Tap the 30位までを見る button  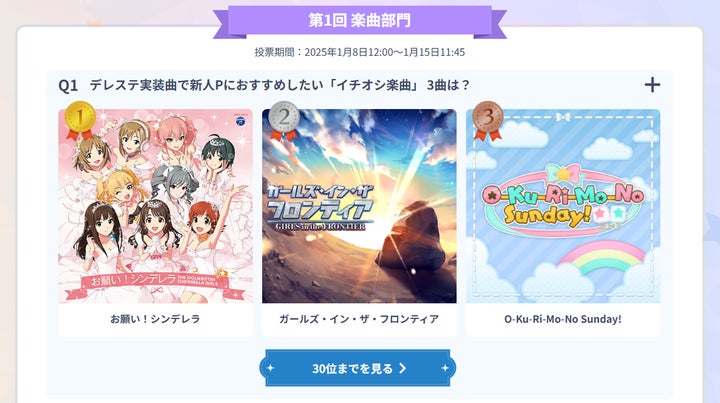point(358,368)
